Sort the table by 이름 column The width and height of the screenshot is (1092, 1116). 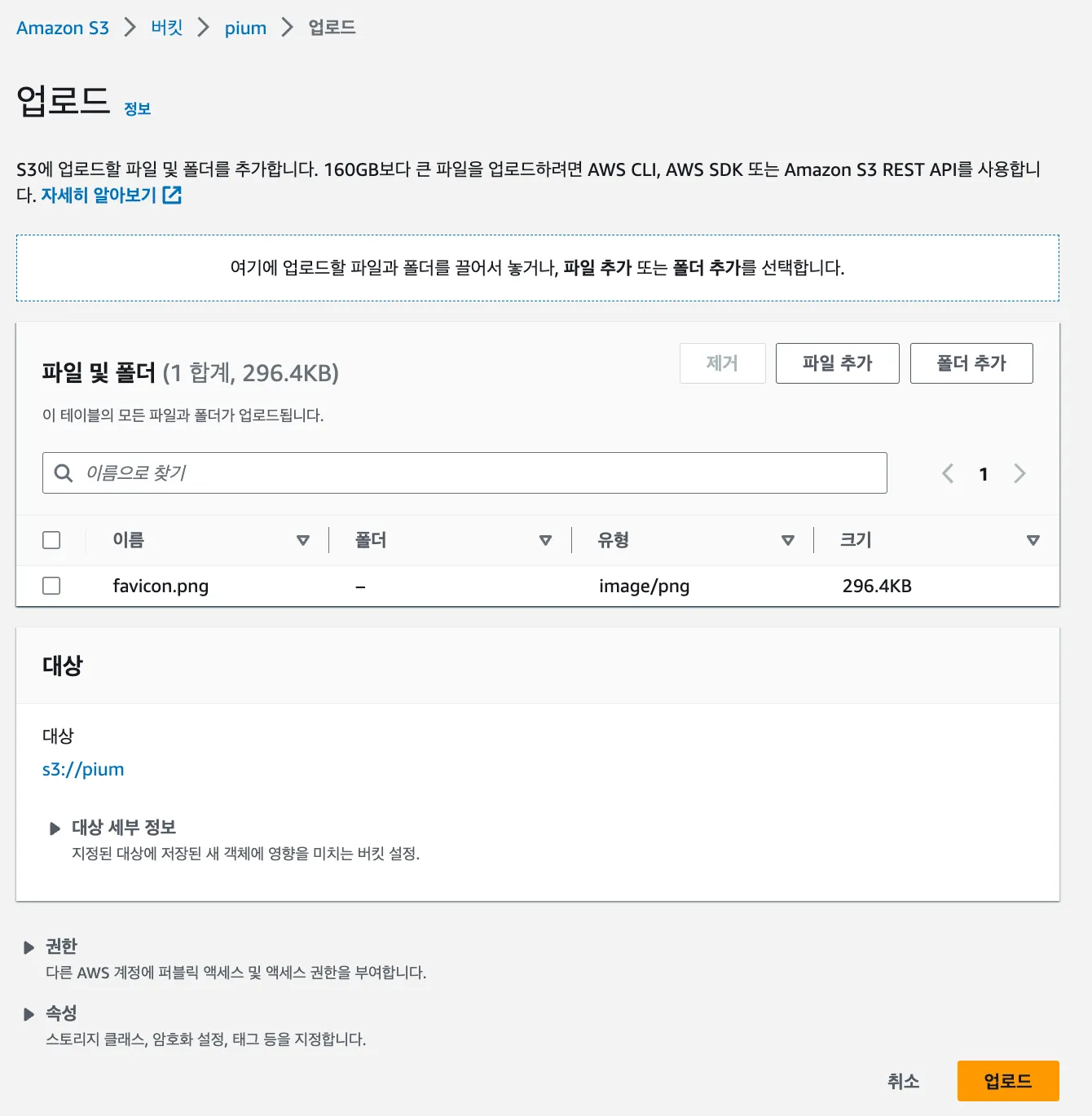pyautogui.click(x=303, y=540)
